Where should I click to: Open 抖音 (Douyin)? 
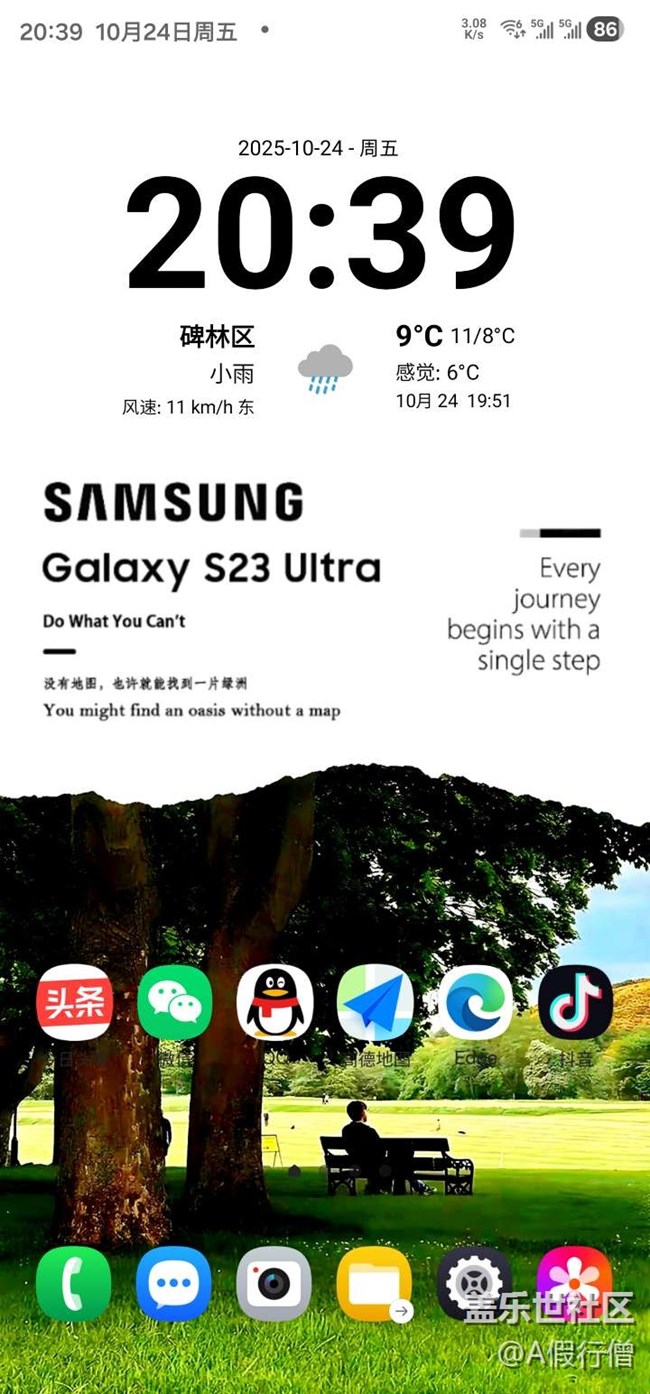[575, 1002]
